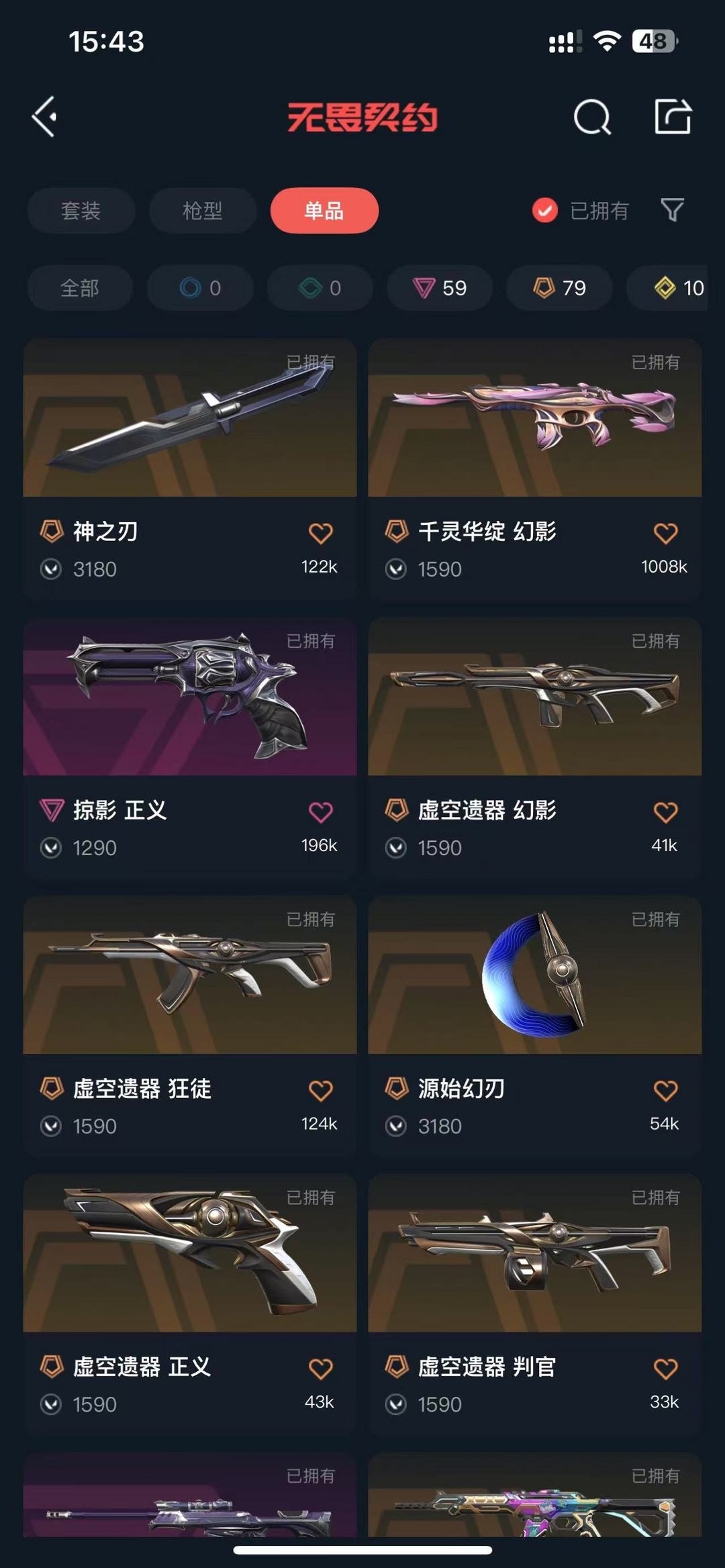
Task: Select the 全部 rarity chip
Action: 80,288
